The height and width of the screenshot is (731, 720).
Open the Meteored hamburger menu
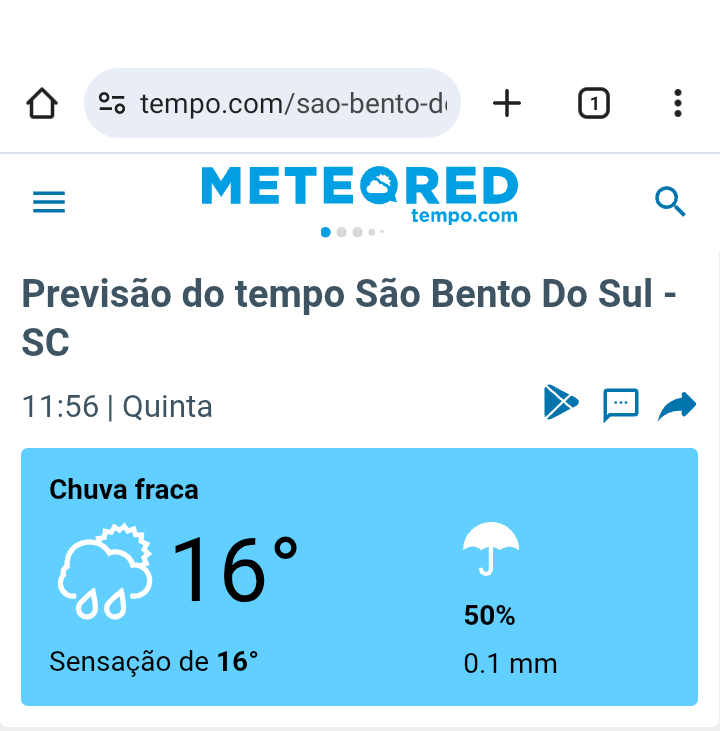click(49, 202)
